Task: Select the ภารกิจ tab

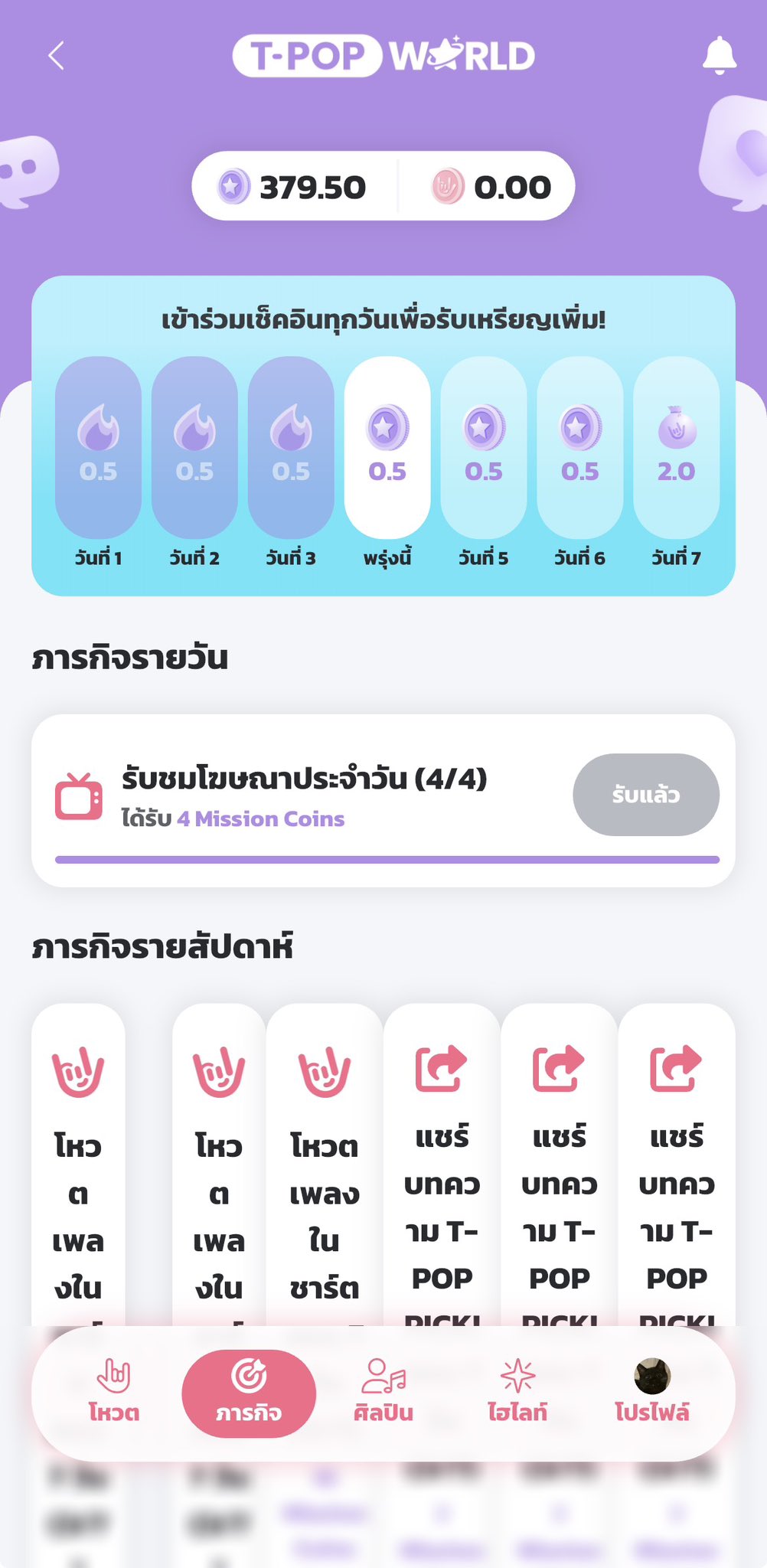Action: point(249,1393)
